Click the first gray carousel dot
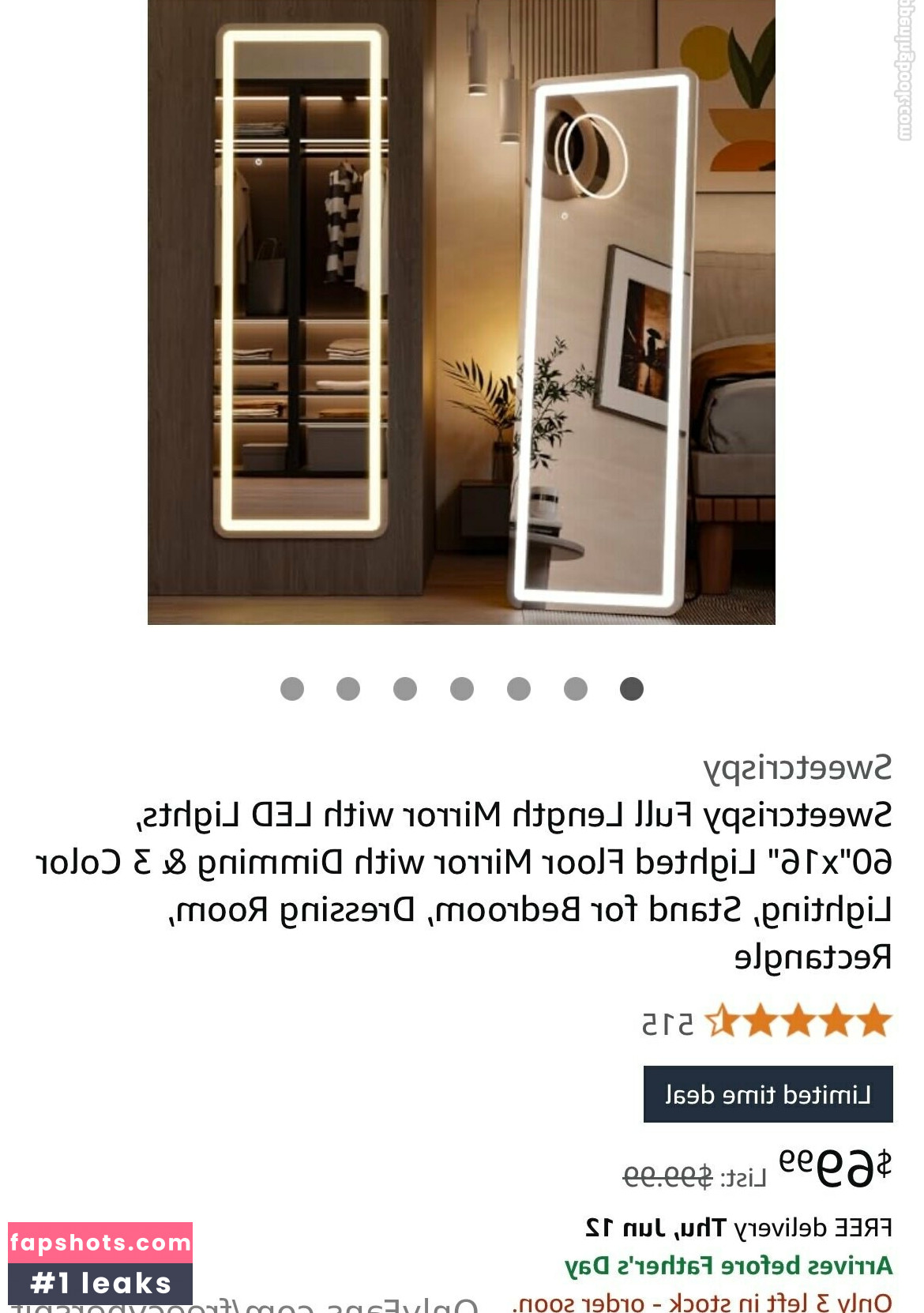This screenshot has height=1313, width=924. 294,690
